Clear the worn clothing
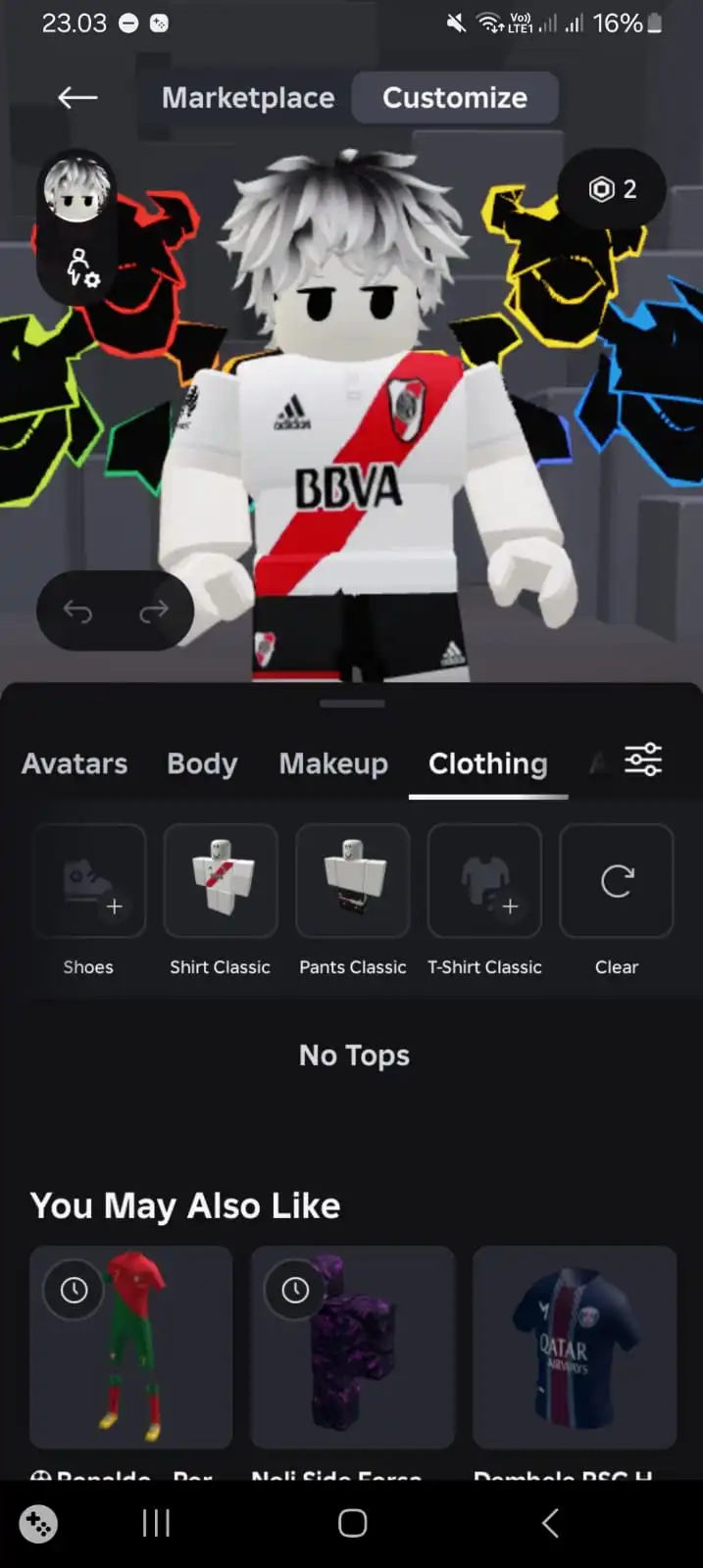703x1568 pixels. [616, 881]
